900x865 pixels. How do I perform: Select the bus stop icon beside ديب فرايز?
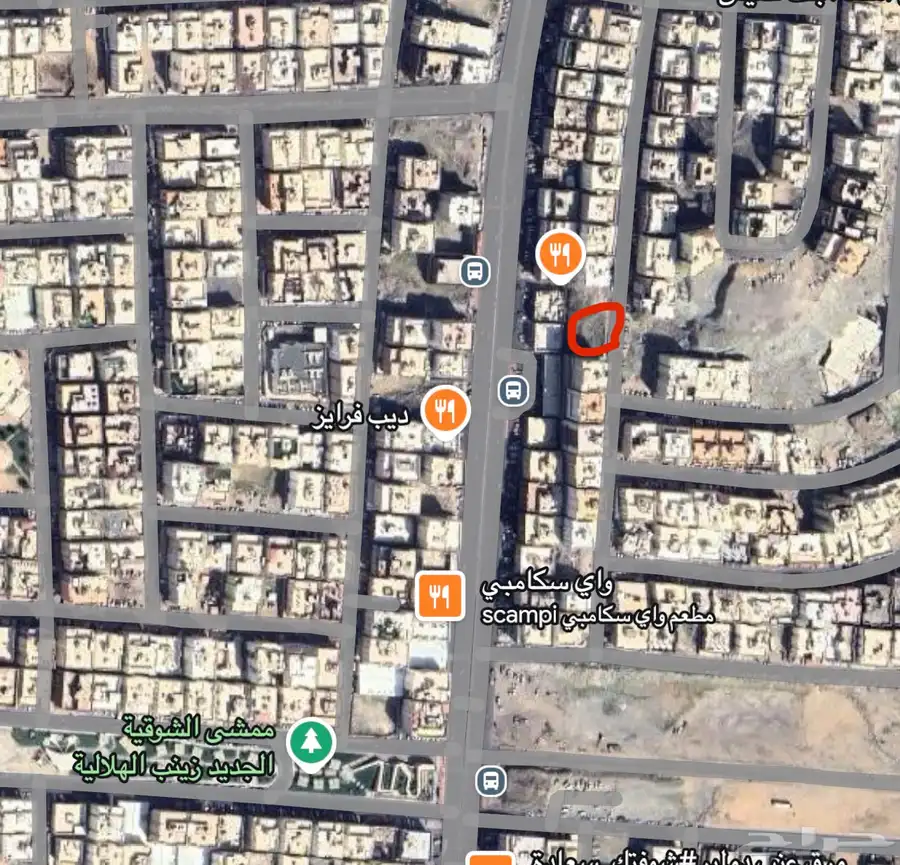[x=514, y=391]
